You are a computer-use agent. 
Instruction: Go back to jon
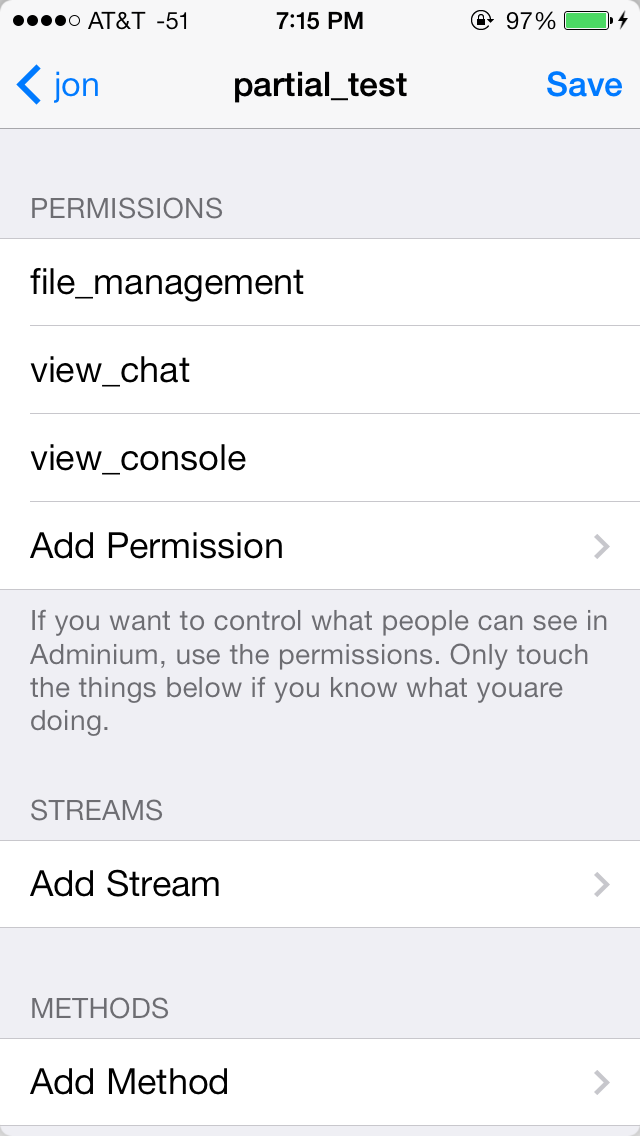click(x=60, y=85)
